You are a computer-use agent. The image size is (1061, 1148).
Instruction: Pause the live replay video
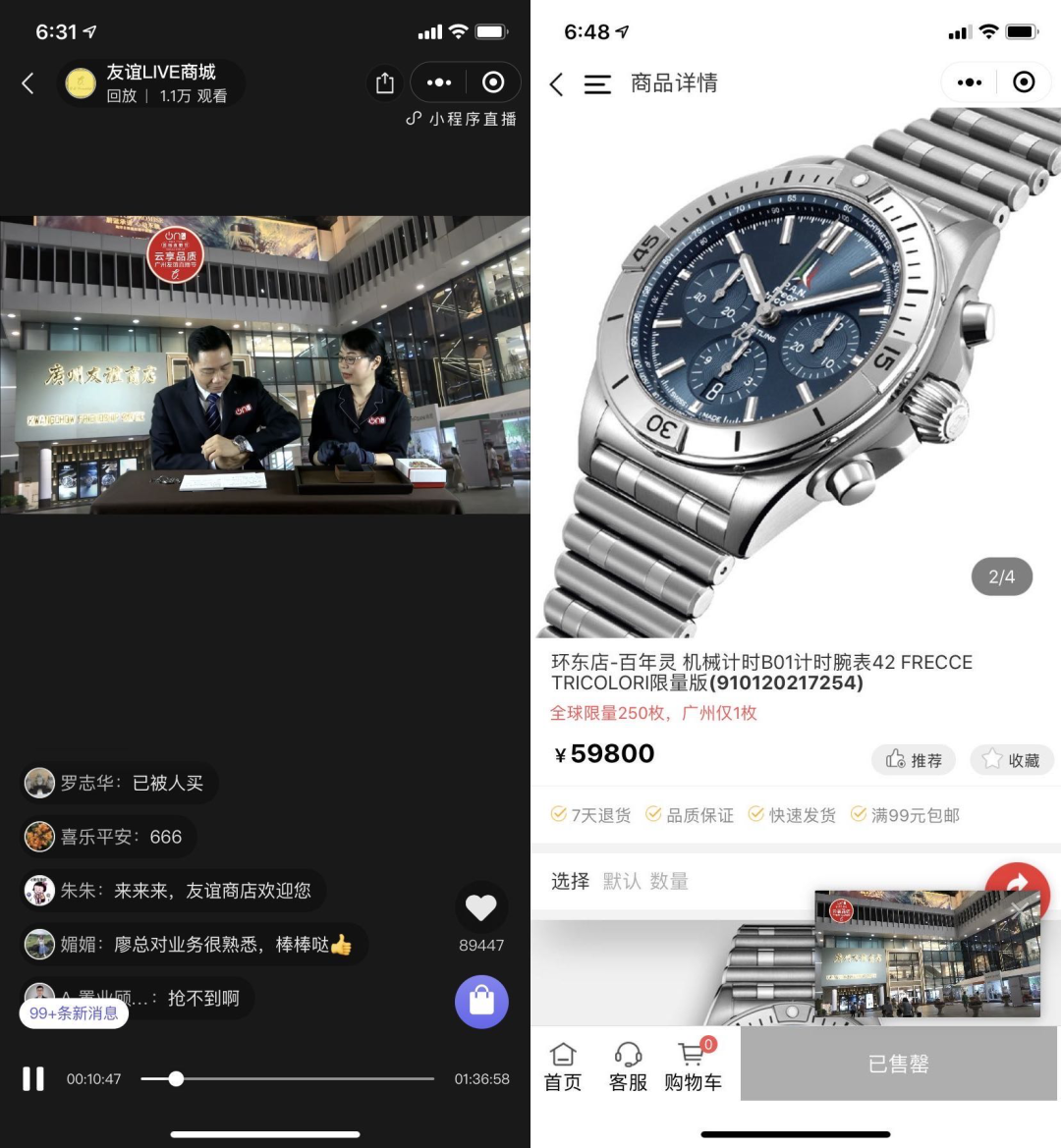(x=33, y=1079)
